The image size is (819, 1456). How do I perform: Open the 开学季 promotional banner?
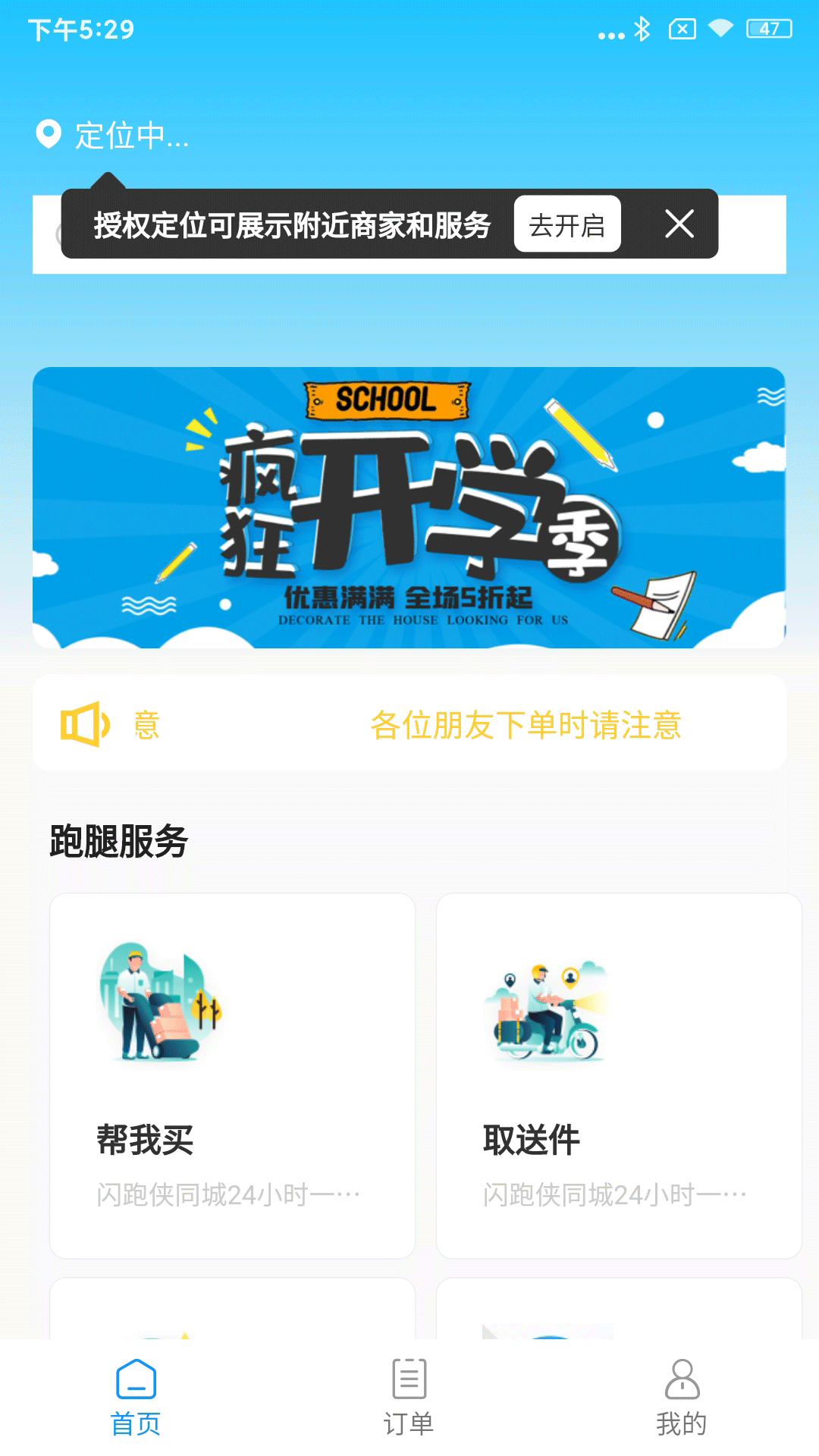[409, 507]
